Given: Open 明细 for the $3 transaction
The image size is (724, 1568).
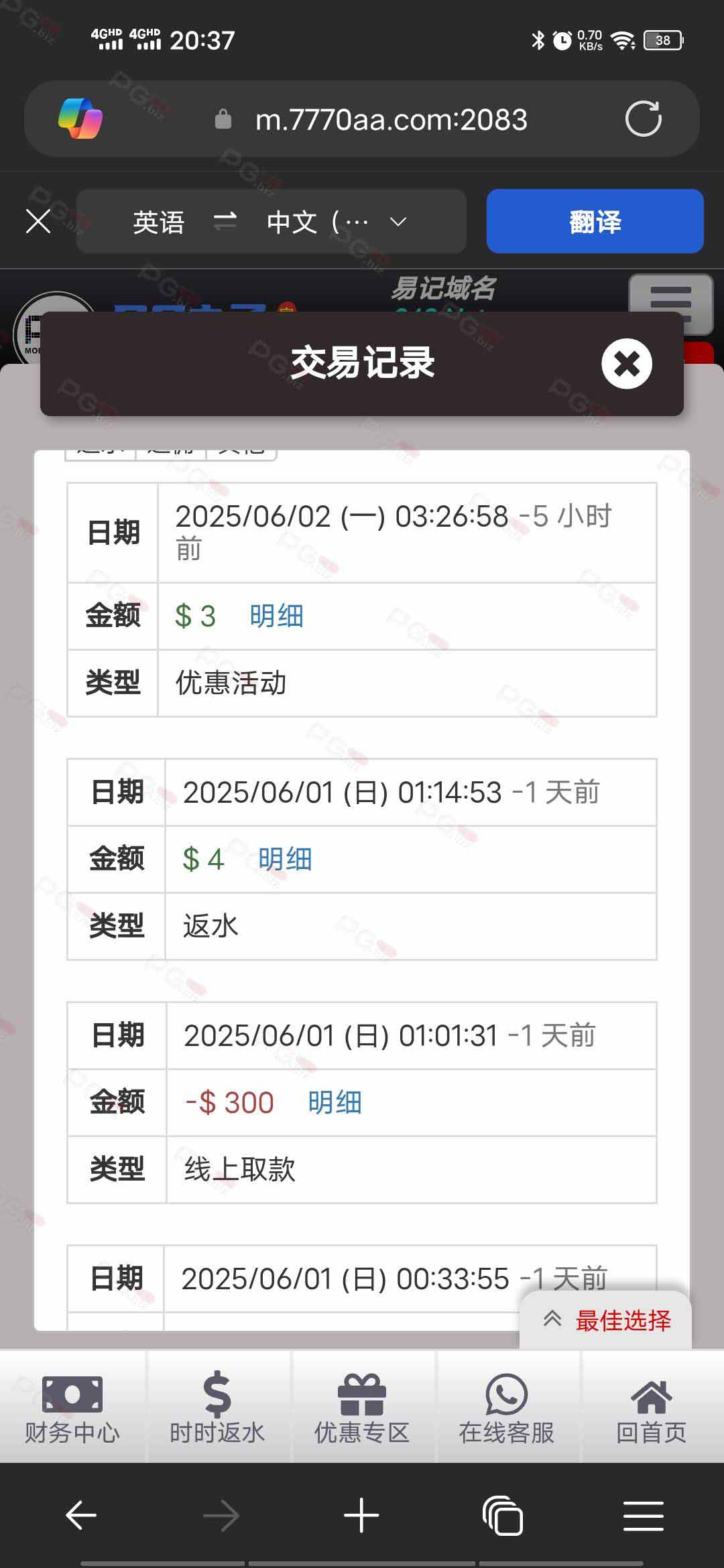Looking at the screenshot, I should click(276, 616).
